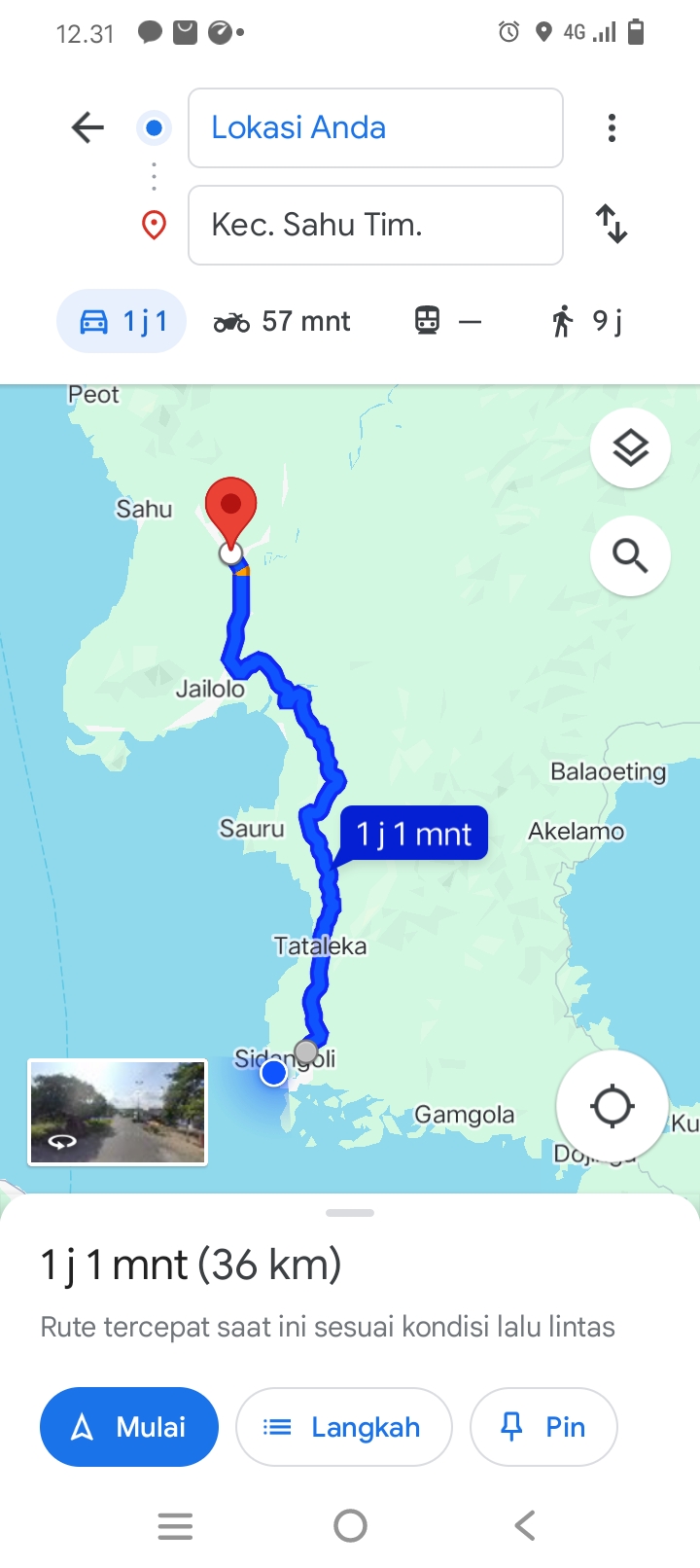700x1568 pixels.
Task: Select the car travel mode tab
Action: 122,321
